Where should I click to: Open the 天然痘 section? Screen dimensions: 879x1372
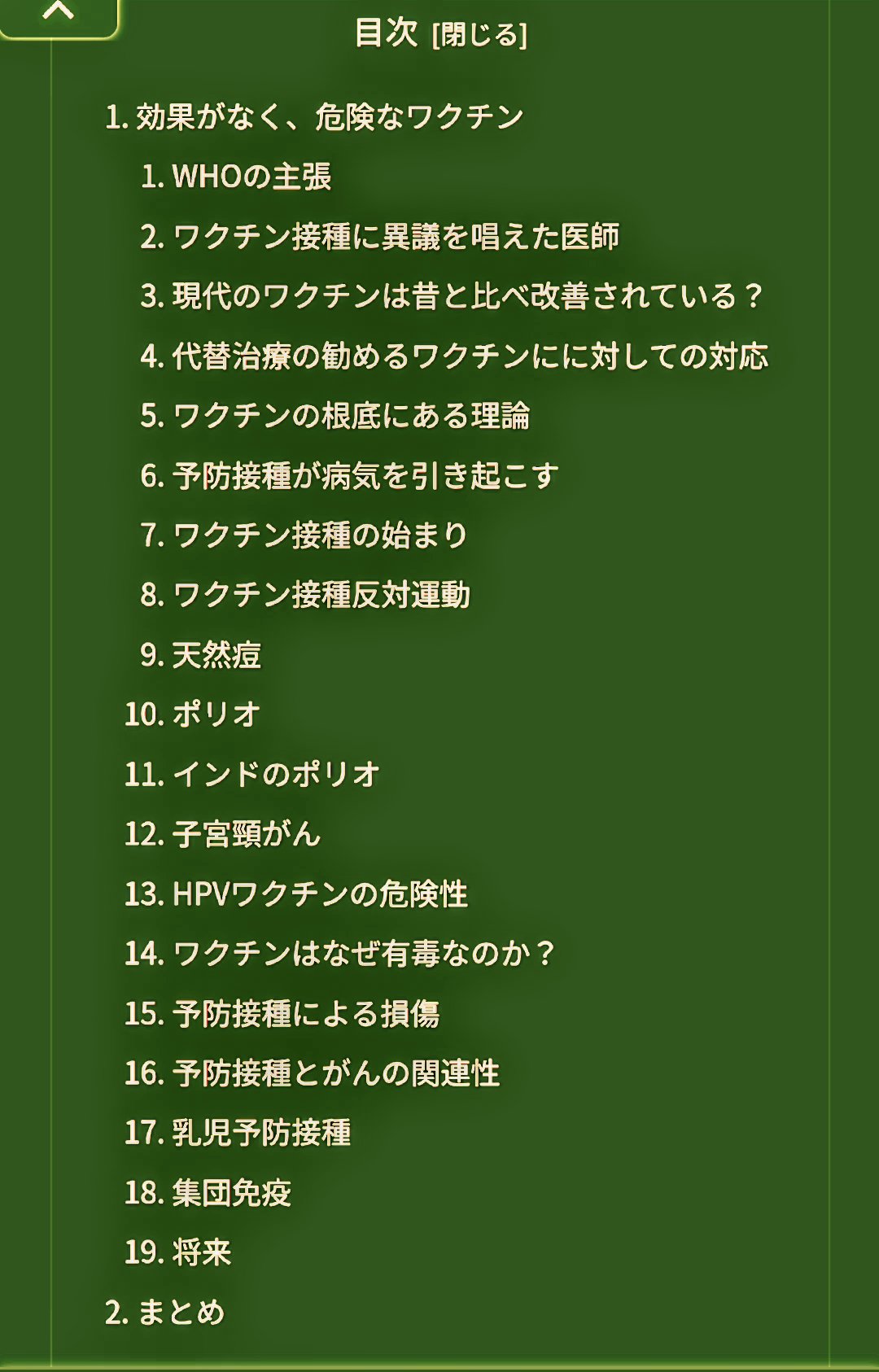pos(216,655)
